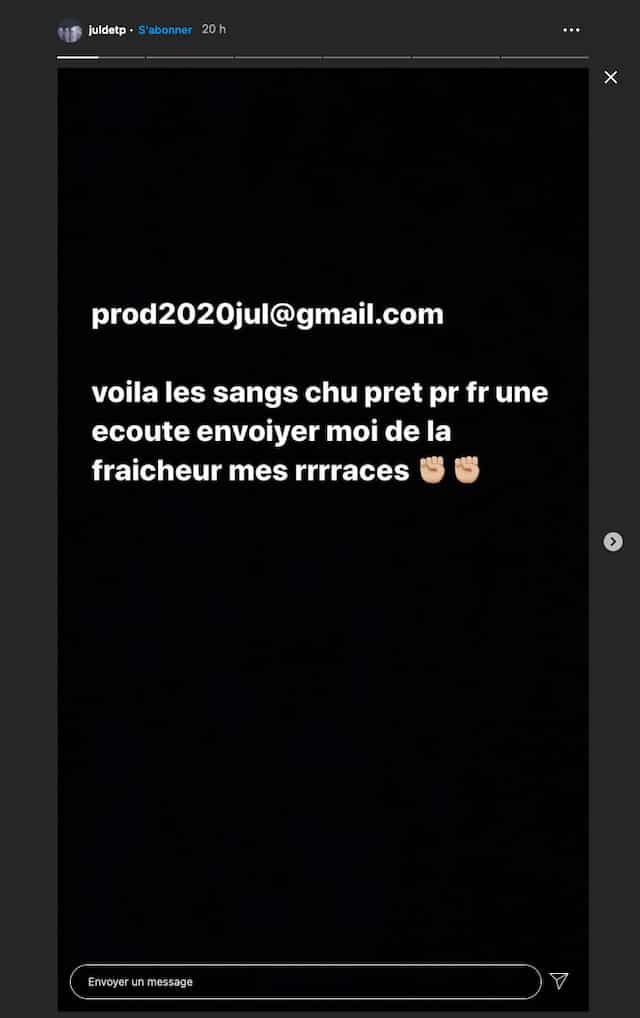
Task: Go to the next story
Action: 613,541
